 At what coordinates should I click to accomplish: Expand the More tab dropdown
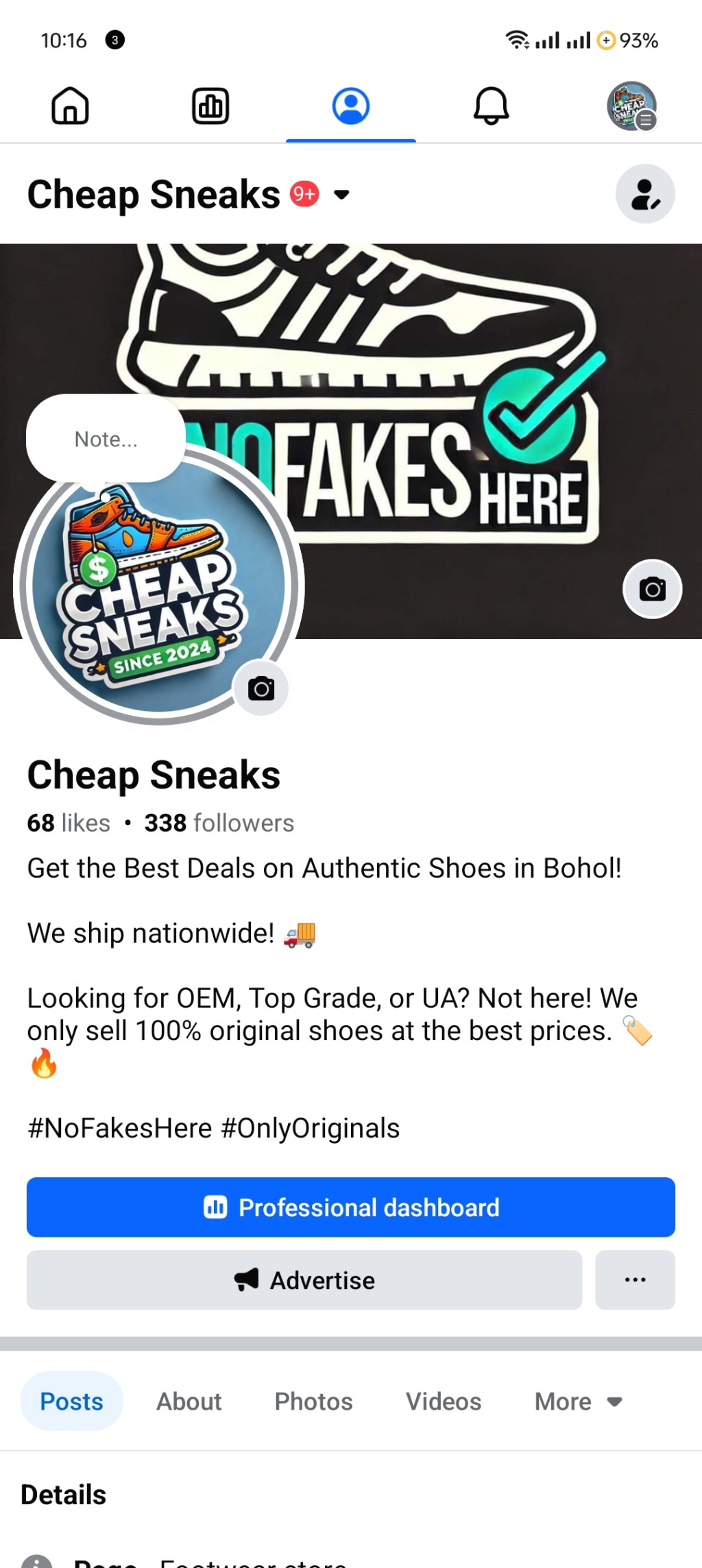pos(577,1401)
